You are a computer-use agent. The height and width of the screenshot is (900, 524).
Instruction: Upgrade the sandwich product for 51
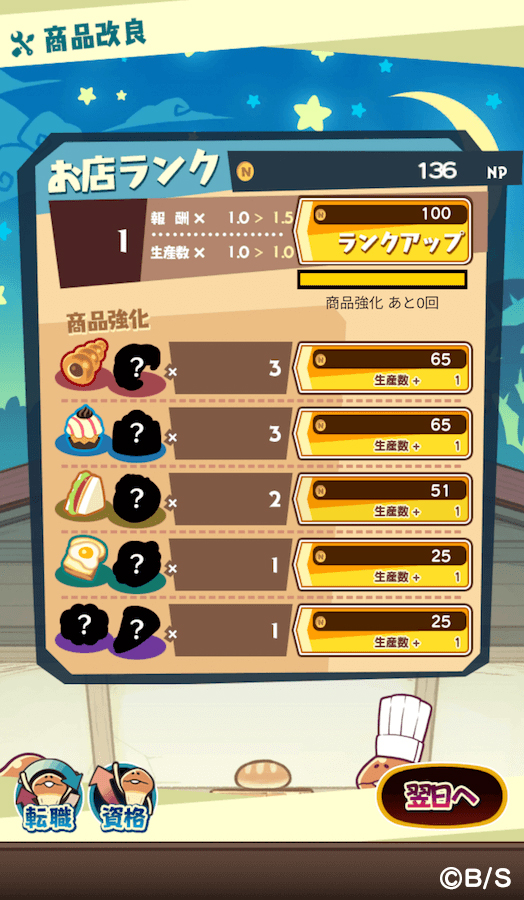click(383, 499)
